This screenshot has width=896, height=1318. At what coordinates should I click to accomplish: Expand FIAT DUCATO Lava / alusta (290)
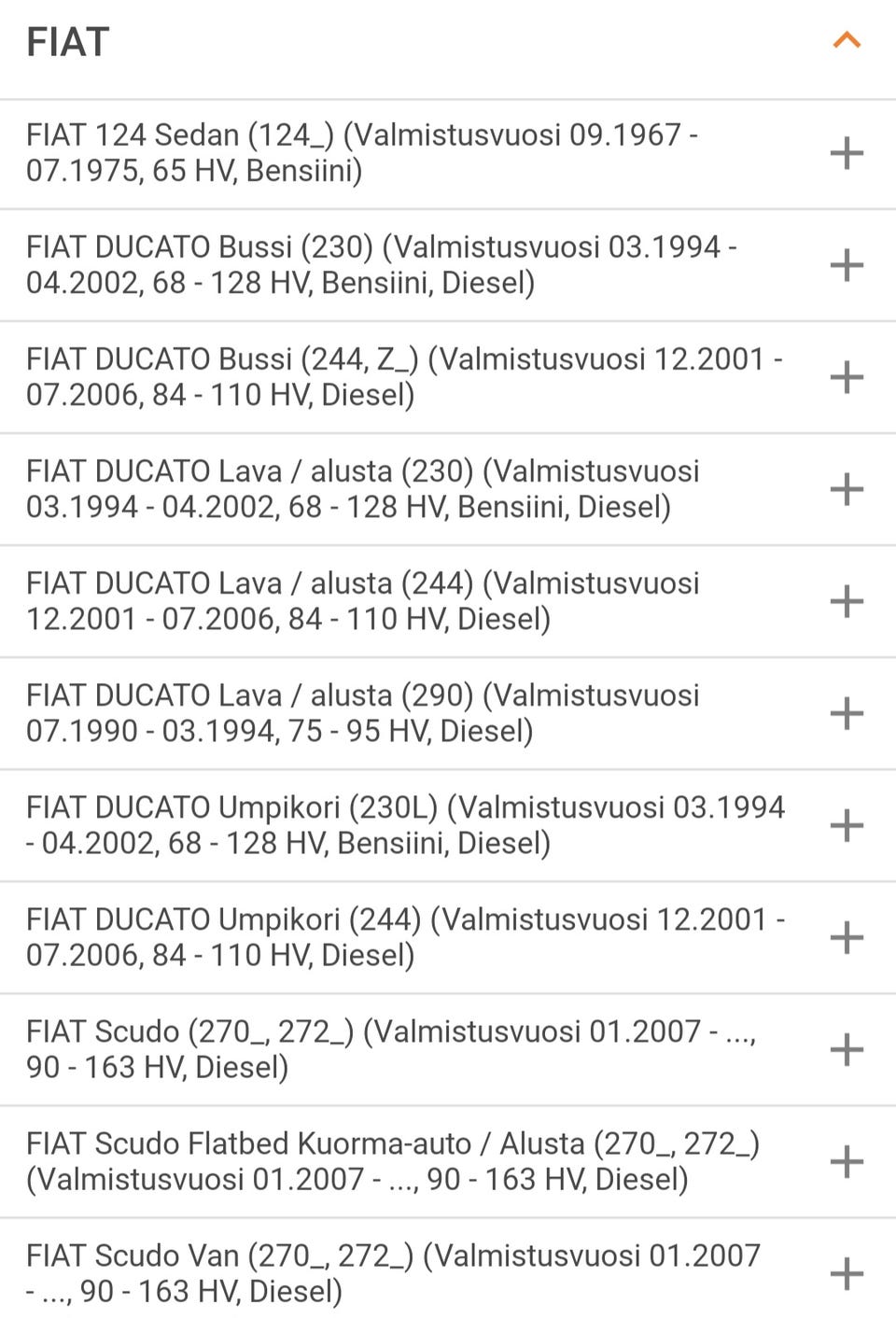coord(847,713)
